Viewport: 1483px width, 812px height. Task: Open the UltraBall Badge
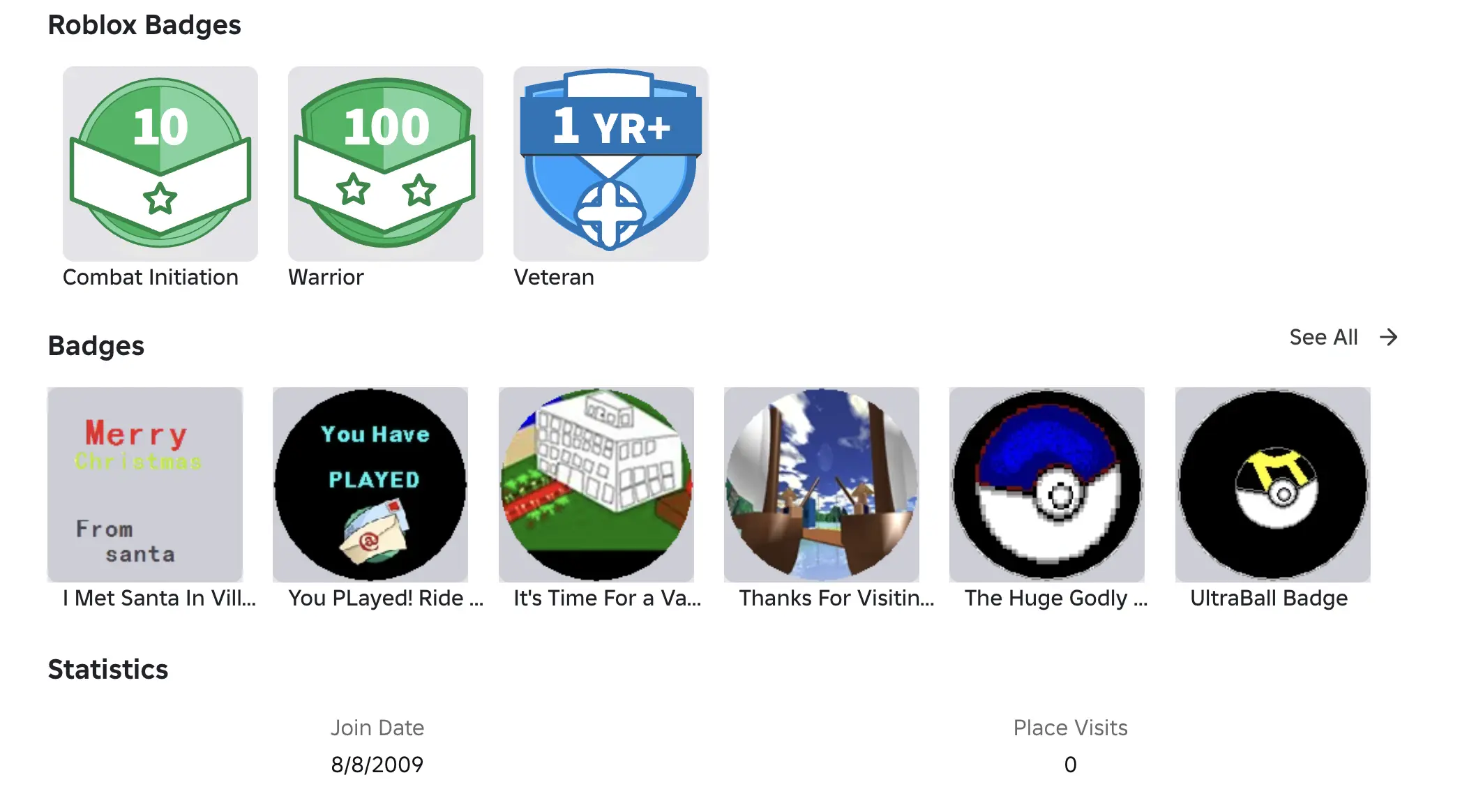1272,485
